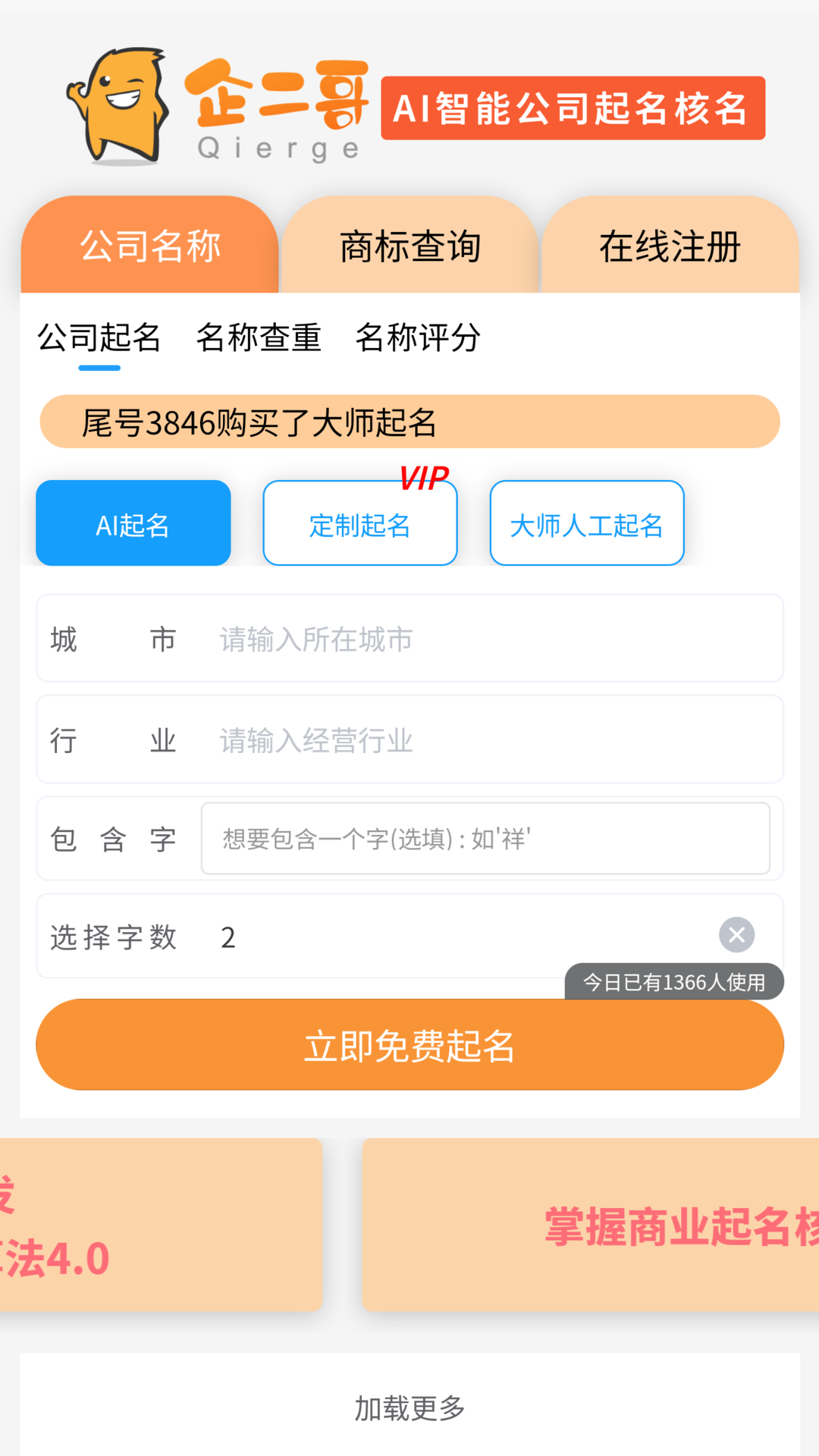This screenshot has height=1456, width=819.
Task: Open the 名称评分 section
Action: click(x=418, y=338)
